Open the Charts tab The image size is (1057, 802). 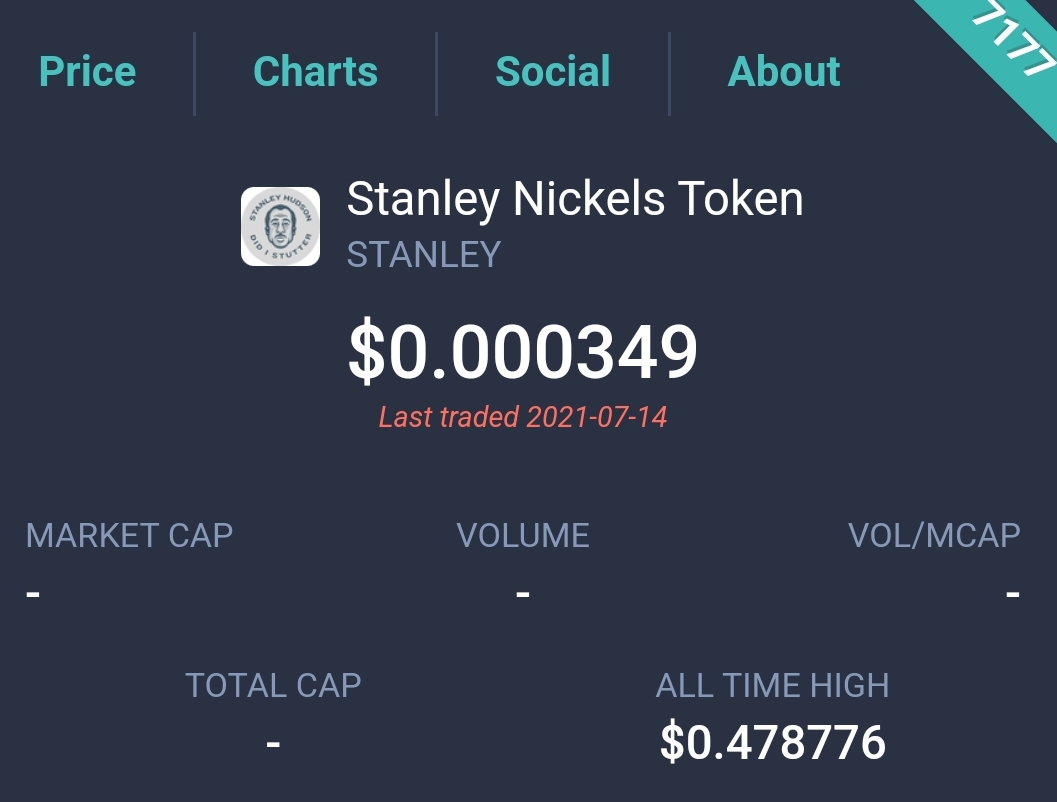click(315, 72)
